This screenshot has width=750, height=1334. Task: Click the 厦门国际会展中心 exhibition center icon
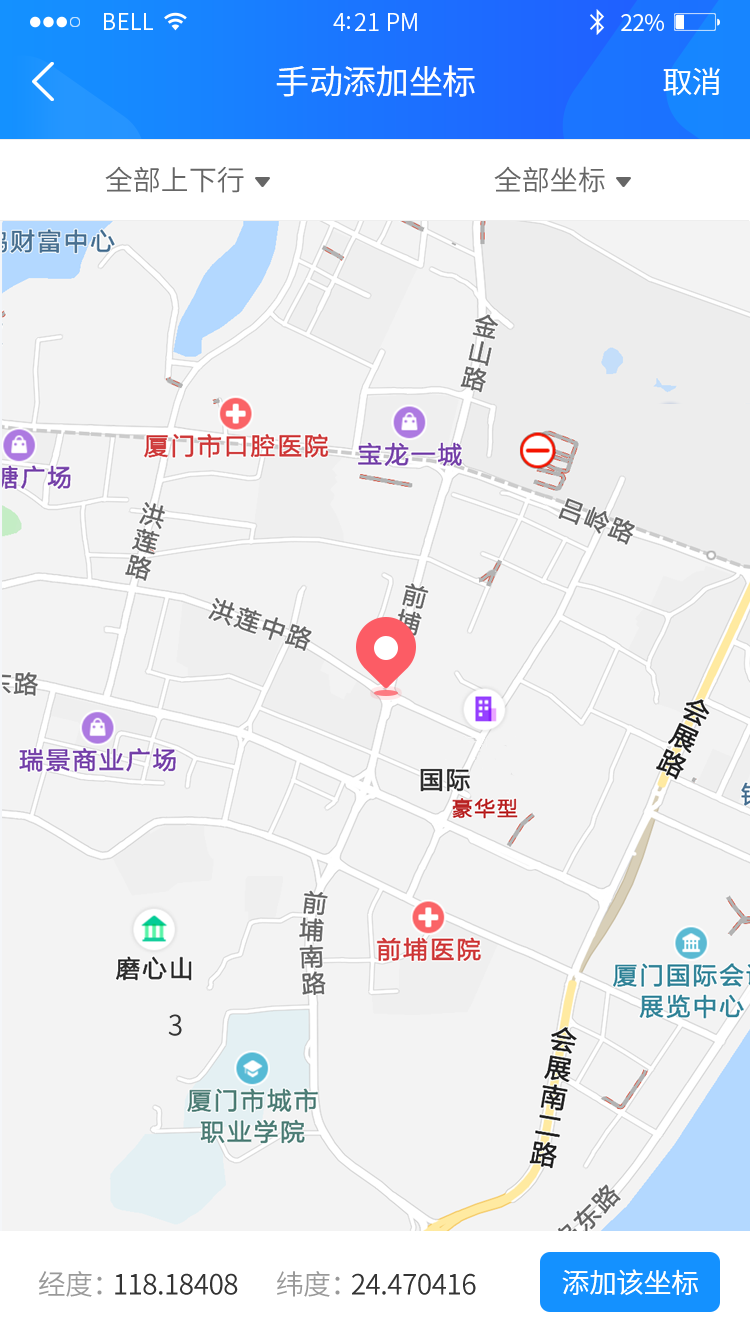(690, 941)
